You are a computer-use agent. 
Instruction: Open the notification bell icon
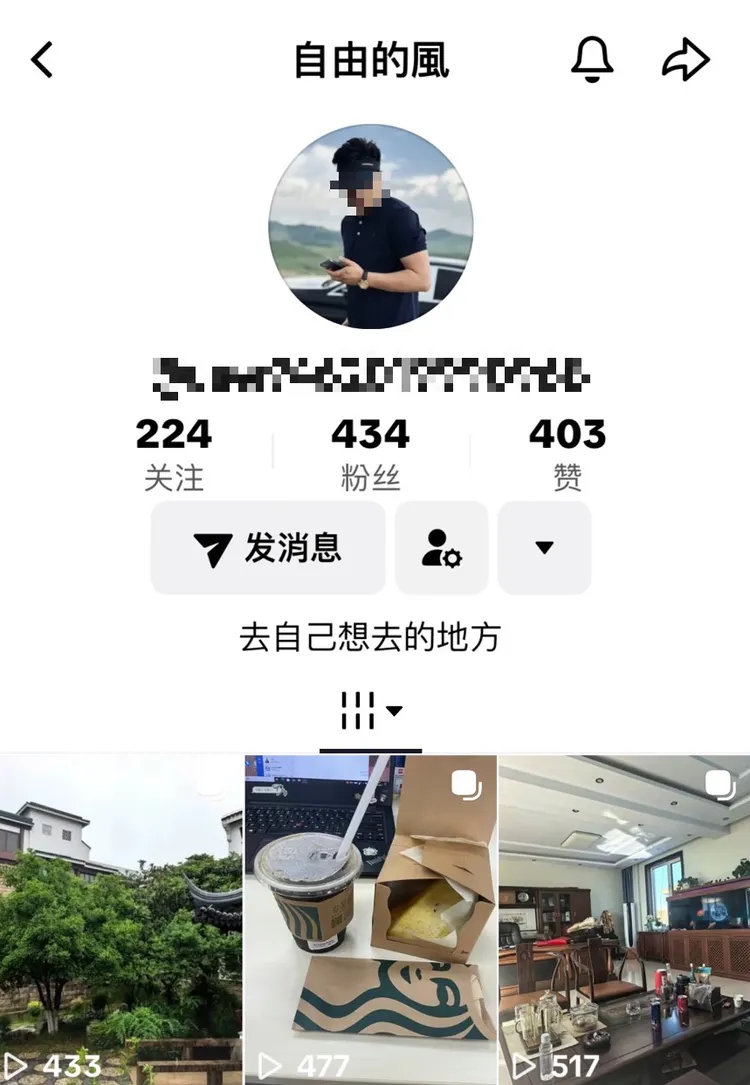(594, 59)
